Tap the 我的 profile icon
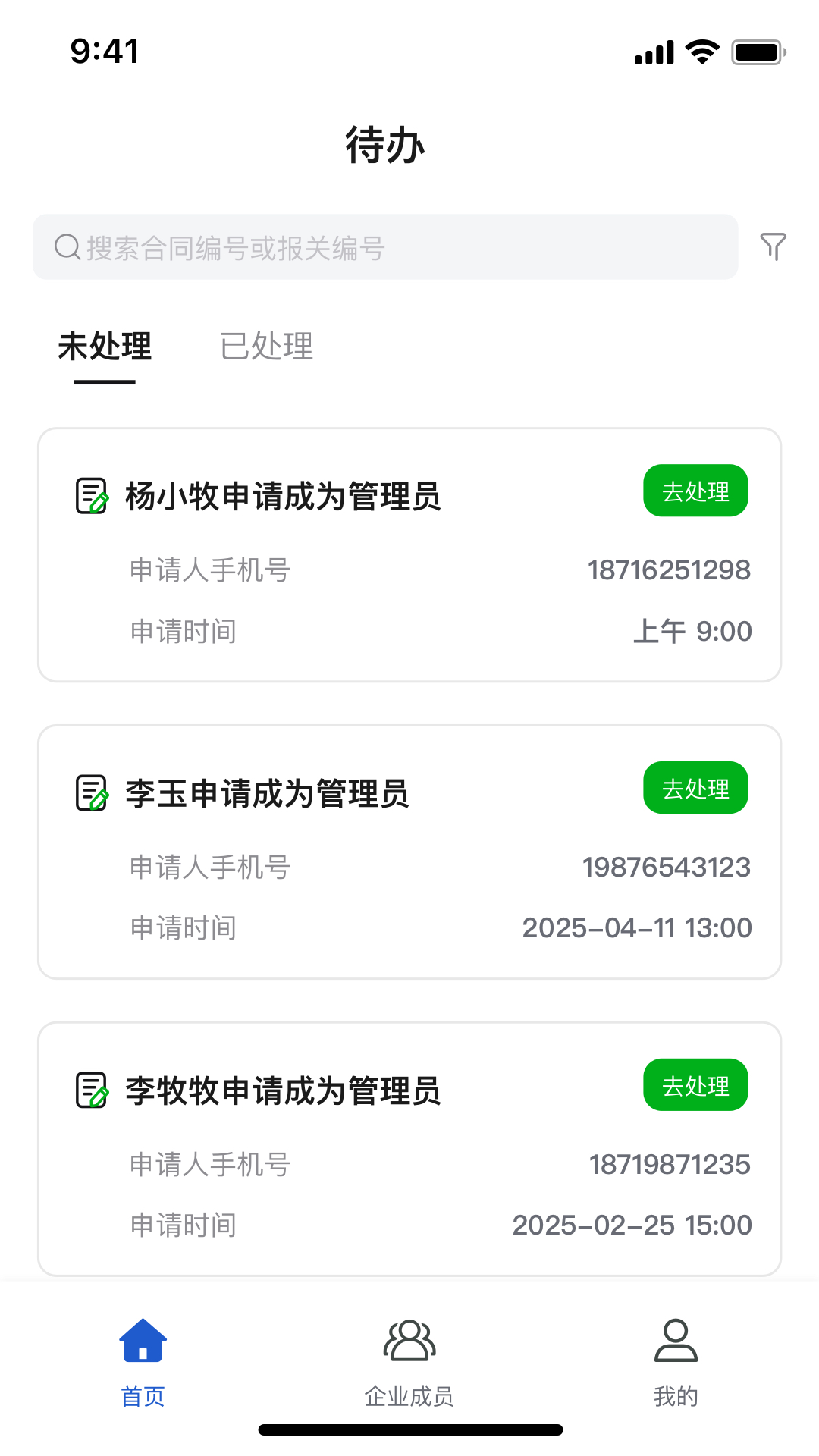 click(676, 1340)
